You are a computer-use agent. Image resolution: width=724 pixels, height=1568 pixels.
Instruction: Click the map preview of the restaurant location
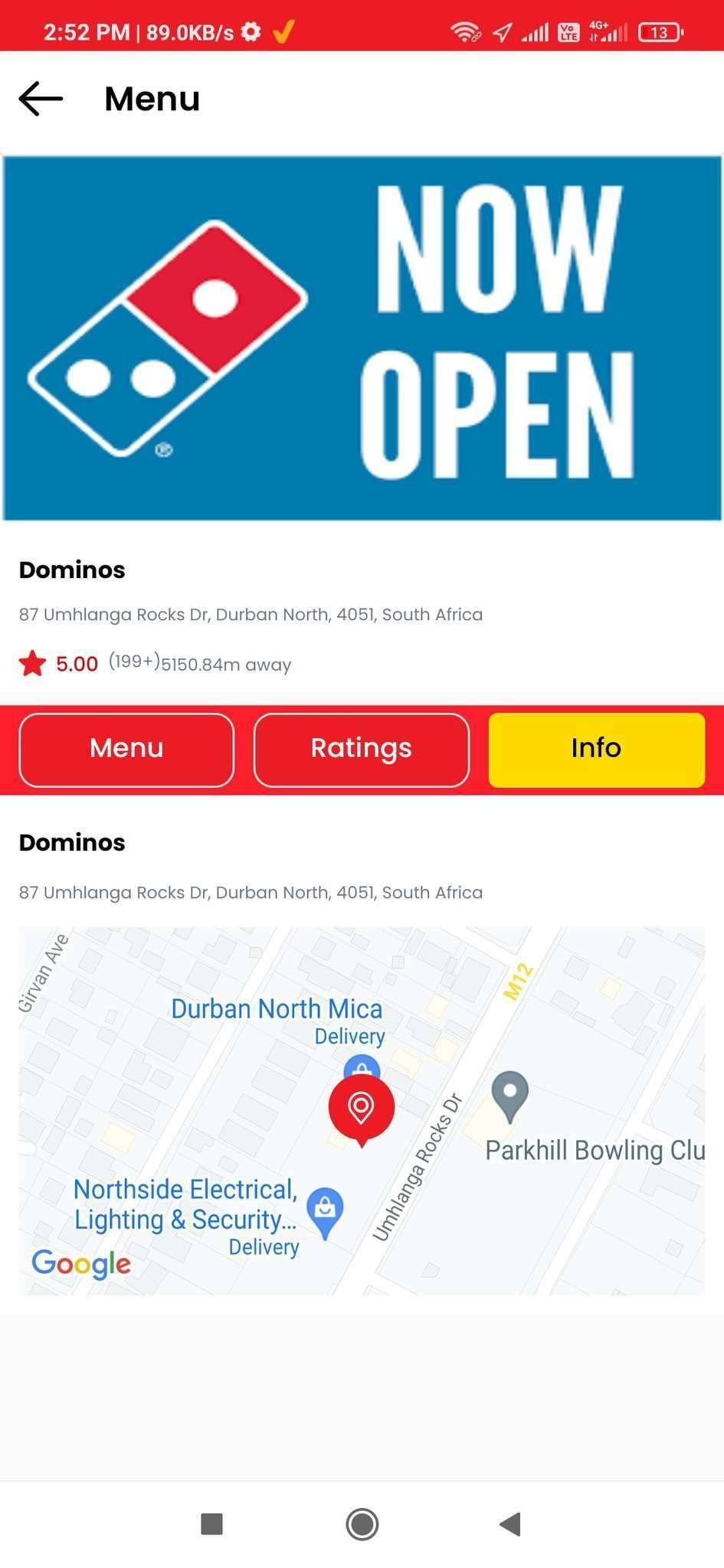tap(362, 1110)
